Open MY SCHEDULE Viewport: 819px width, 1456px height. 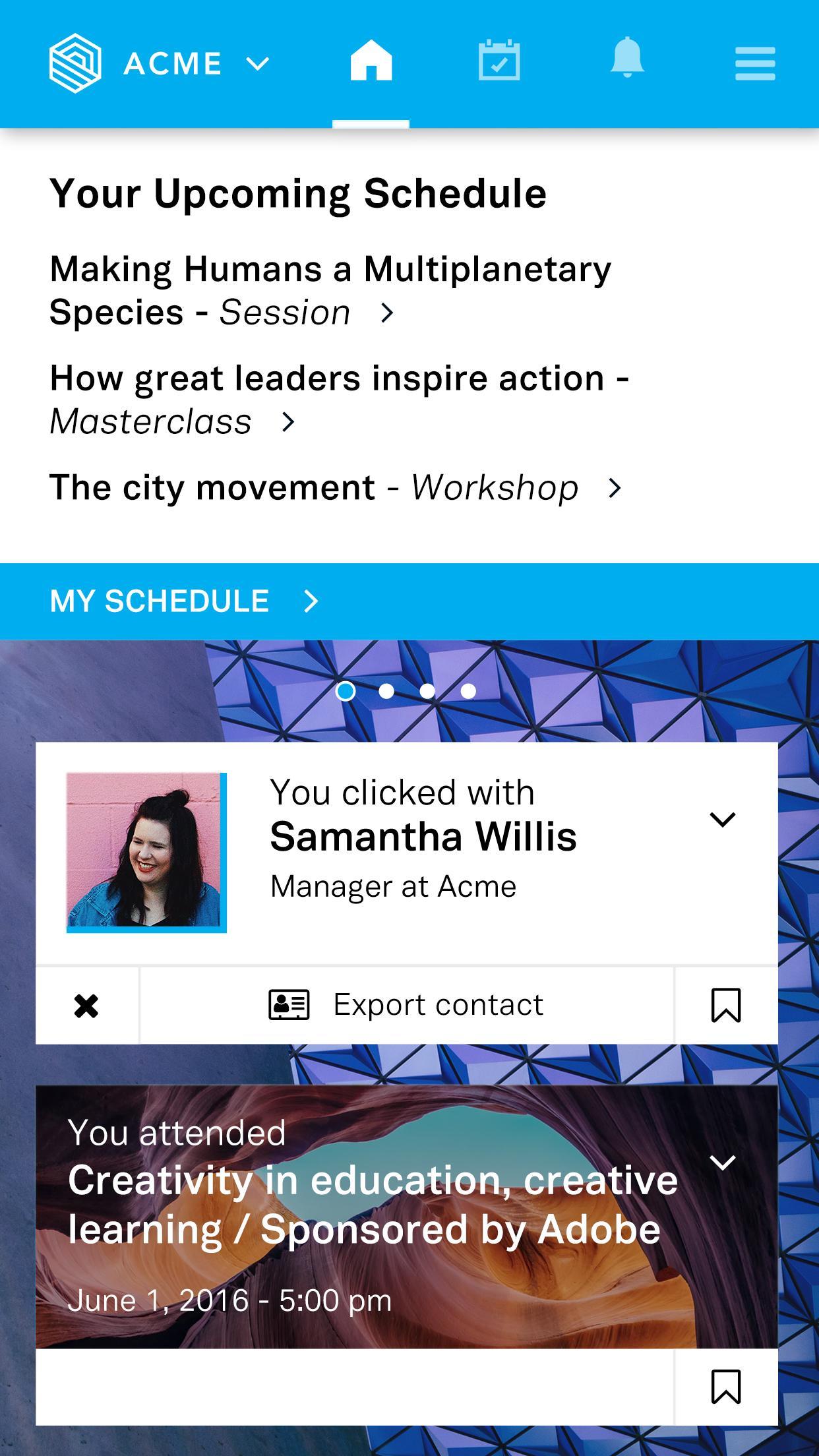pyautogui.click(x=185, y=601)
